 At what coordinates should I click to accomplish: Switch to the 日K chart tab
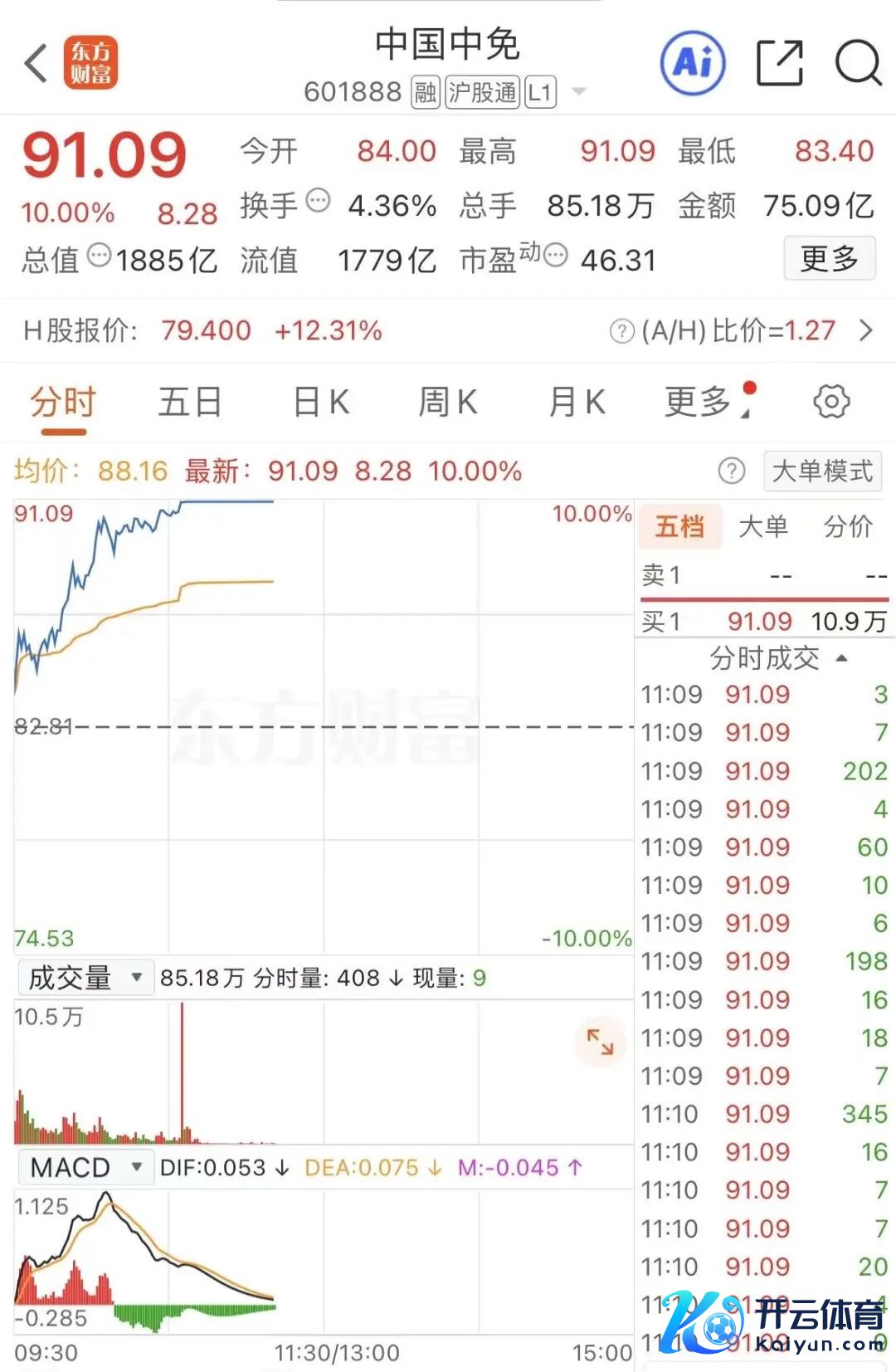(x=321, y=403)
